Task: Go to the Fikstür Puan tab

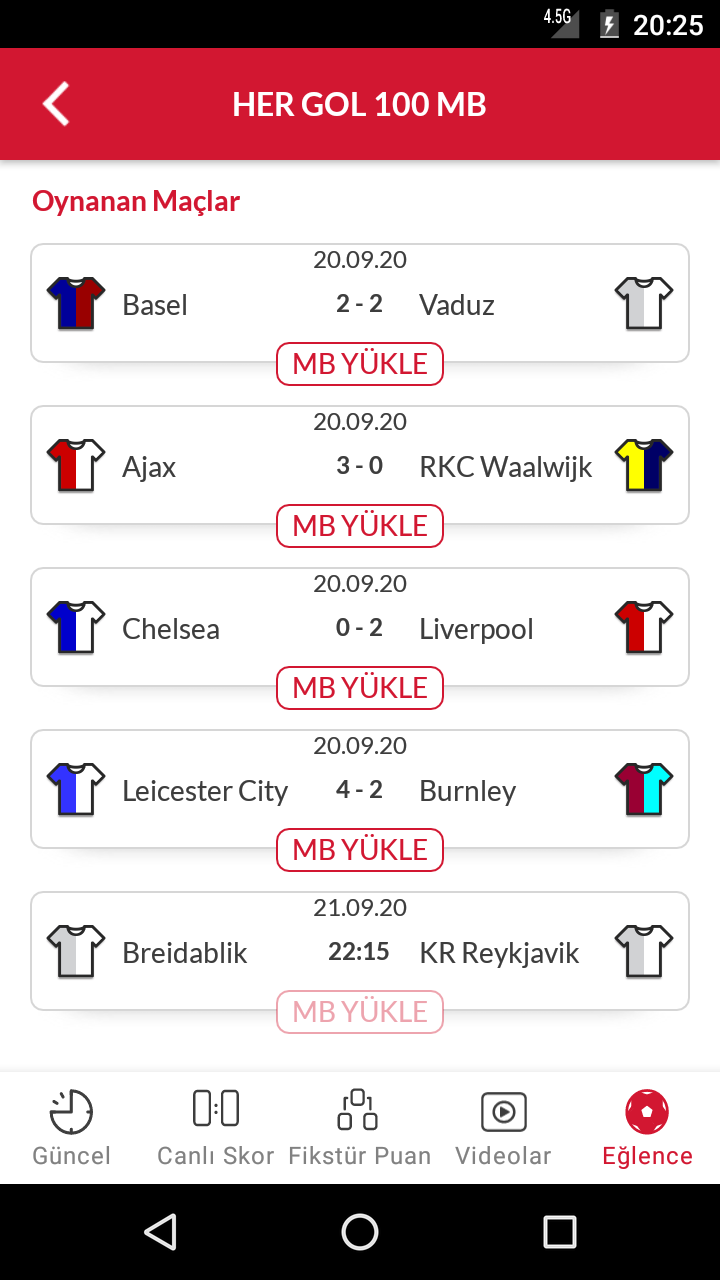Action: (x=360, y=1128)
